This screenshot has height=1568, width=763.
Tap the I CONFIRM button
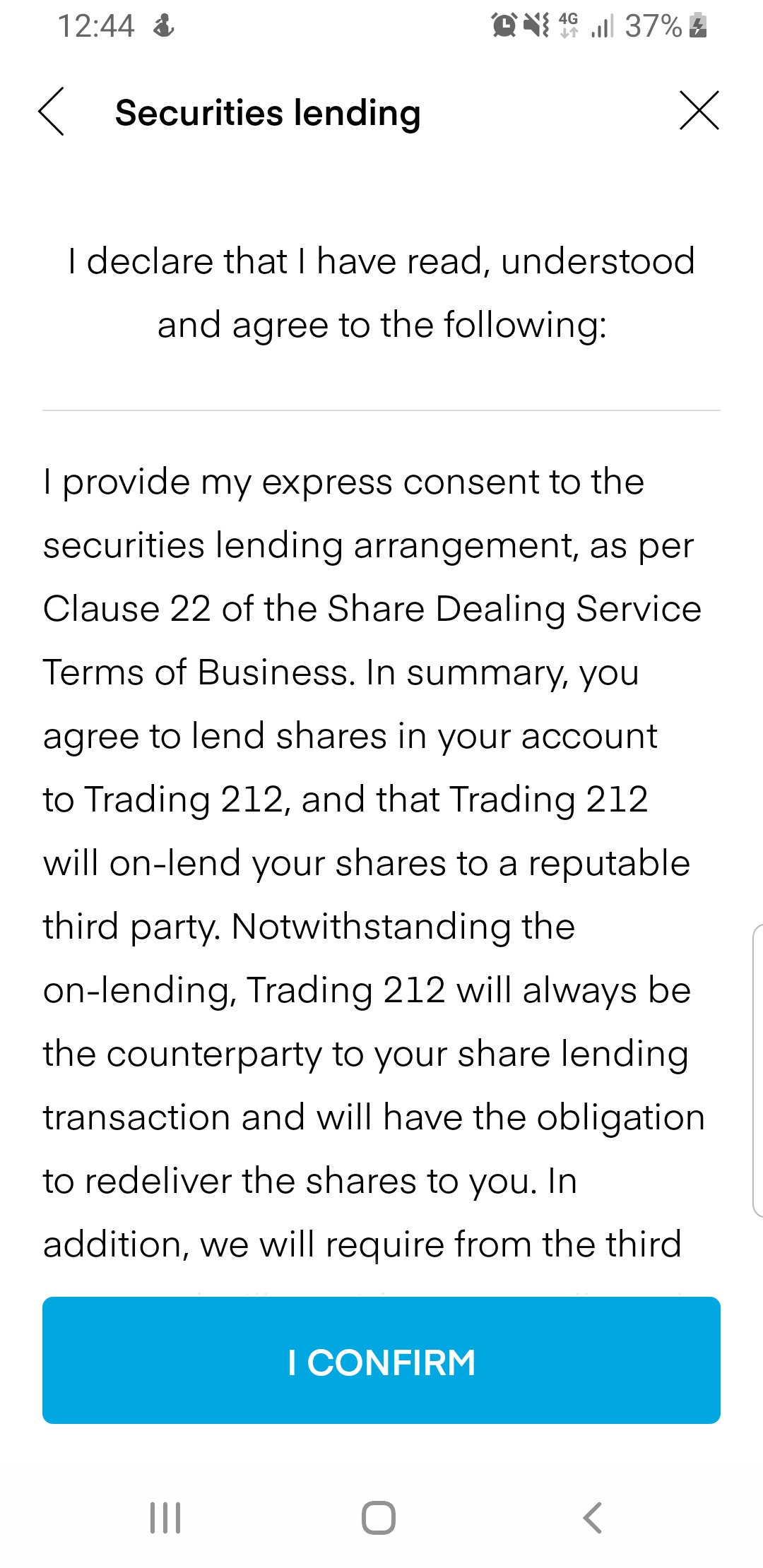point(381,1360)
